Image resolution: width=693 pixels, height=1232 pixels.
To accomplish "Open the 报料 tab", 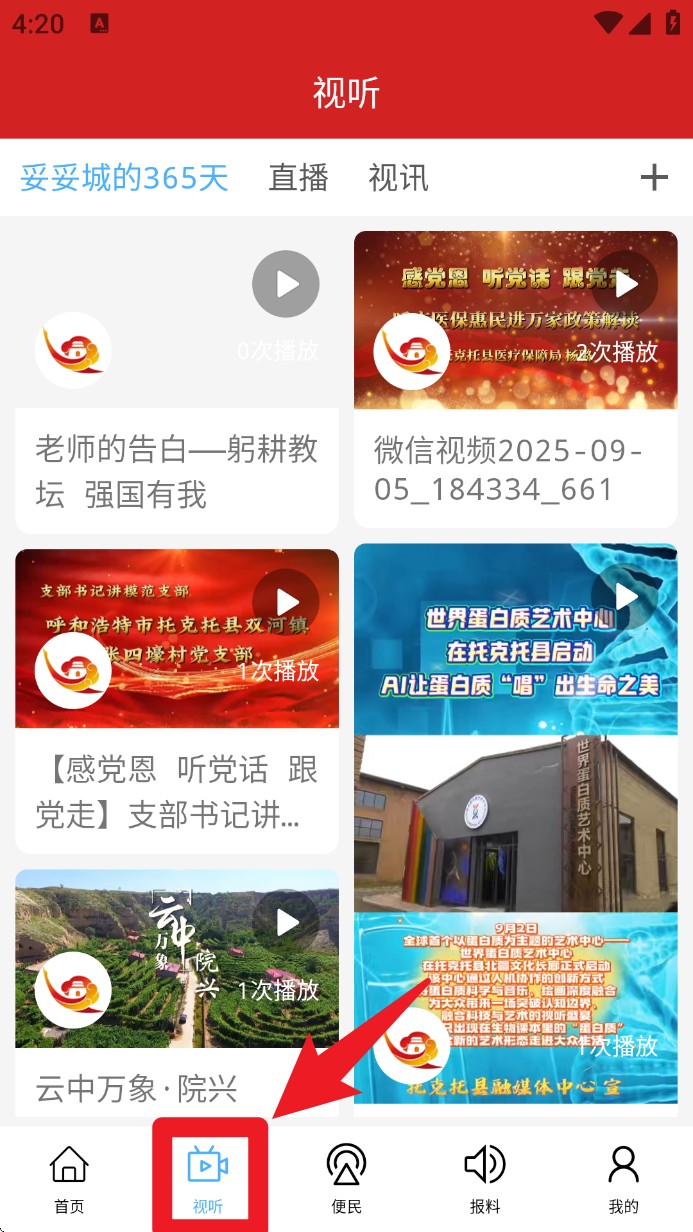I will pos(485,1179).
